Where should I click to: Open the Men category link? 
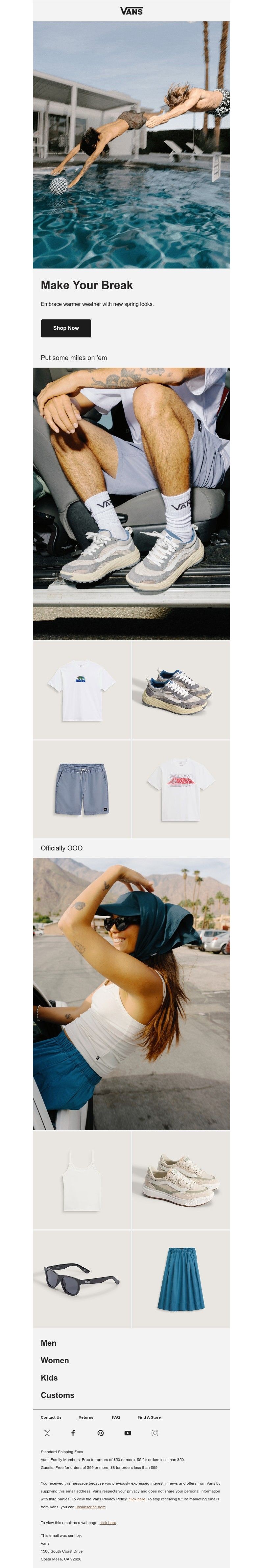(49, 1343)
